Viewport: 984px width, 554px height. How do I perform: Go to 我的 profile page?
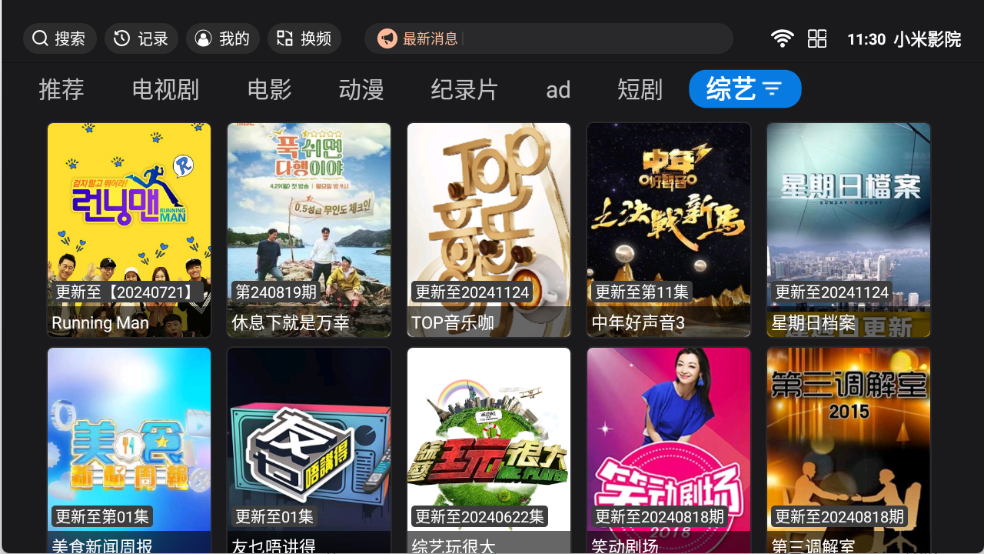[x=222, y=39]
